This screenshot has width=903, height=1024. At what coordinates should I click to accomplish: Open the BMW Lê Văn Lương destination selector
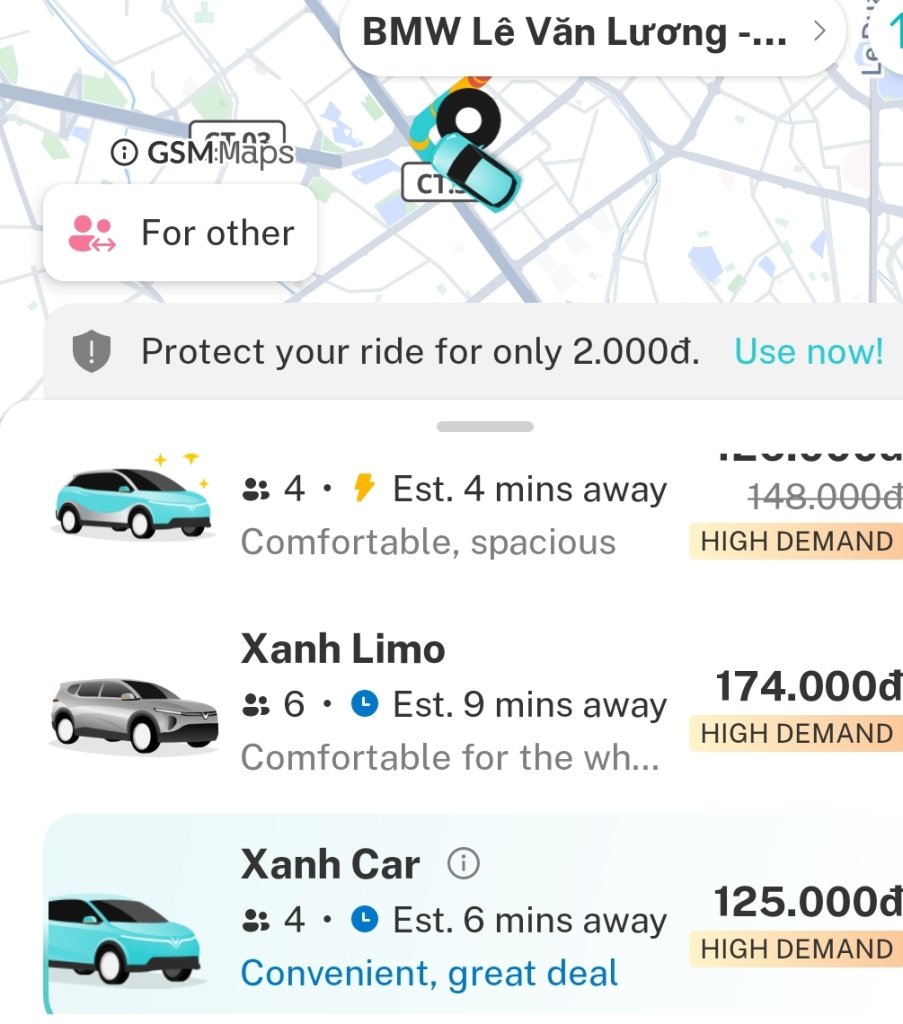point(592,34)
